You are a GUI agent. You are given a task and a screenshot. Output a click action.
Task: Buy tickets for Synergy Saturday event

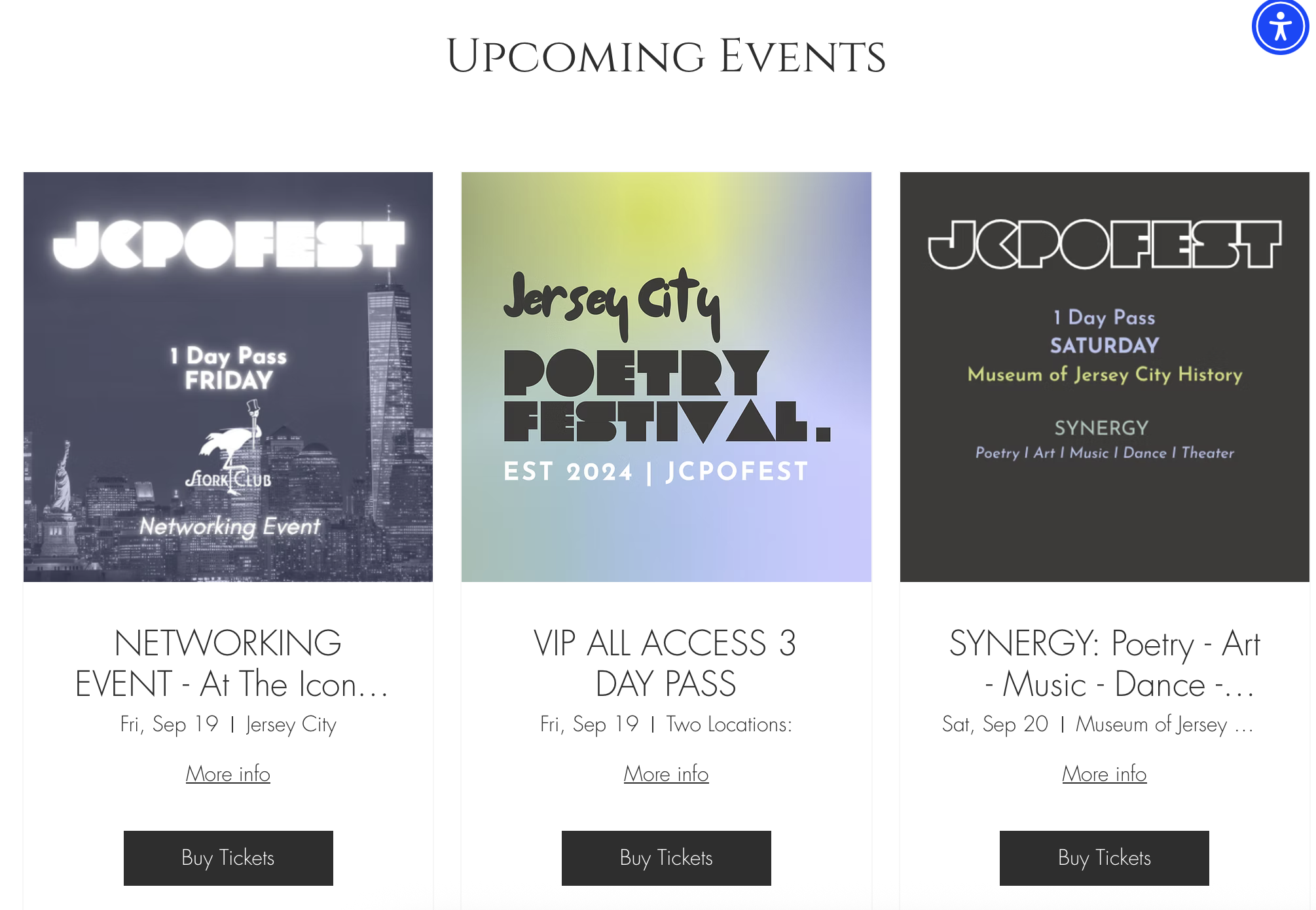tap(1104, 858)
